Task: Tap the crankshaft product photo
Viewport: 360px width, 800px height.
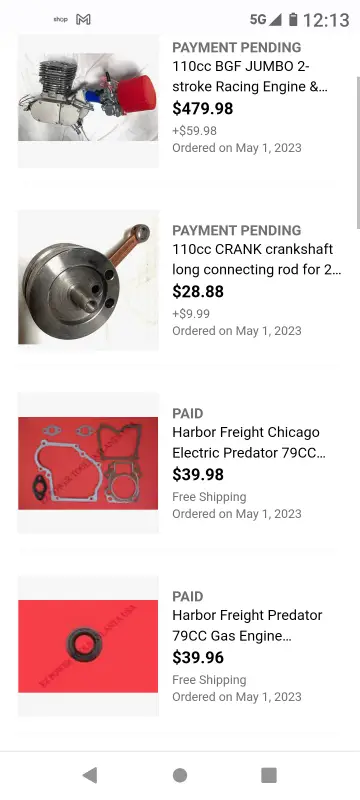Action: click(88, 281)
